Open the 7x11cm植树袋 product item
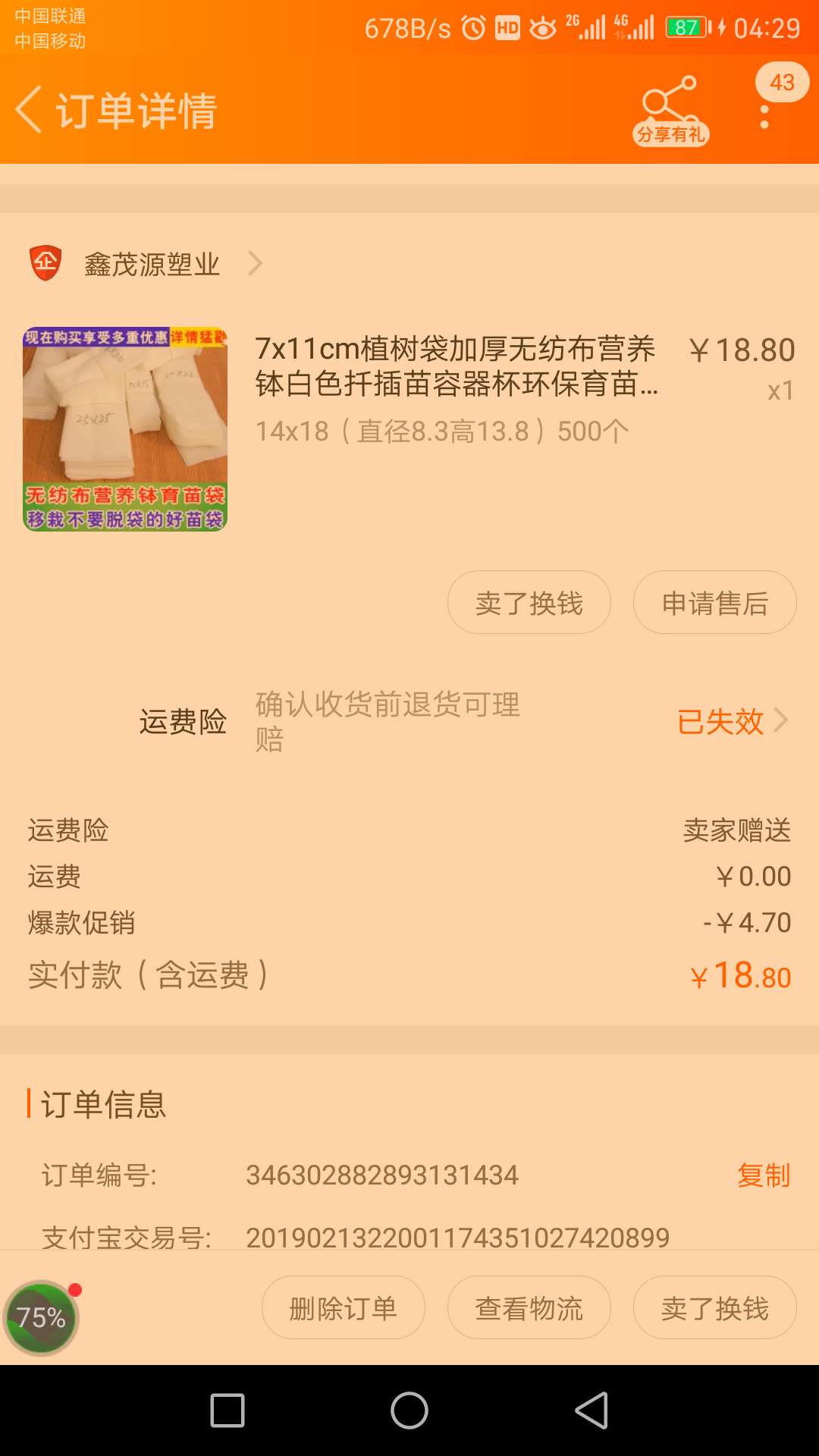Image resolution: width=819 pixels, height=1456 pixels. point(409,429)
